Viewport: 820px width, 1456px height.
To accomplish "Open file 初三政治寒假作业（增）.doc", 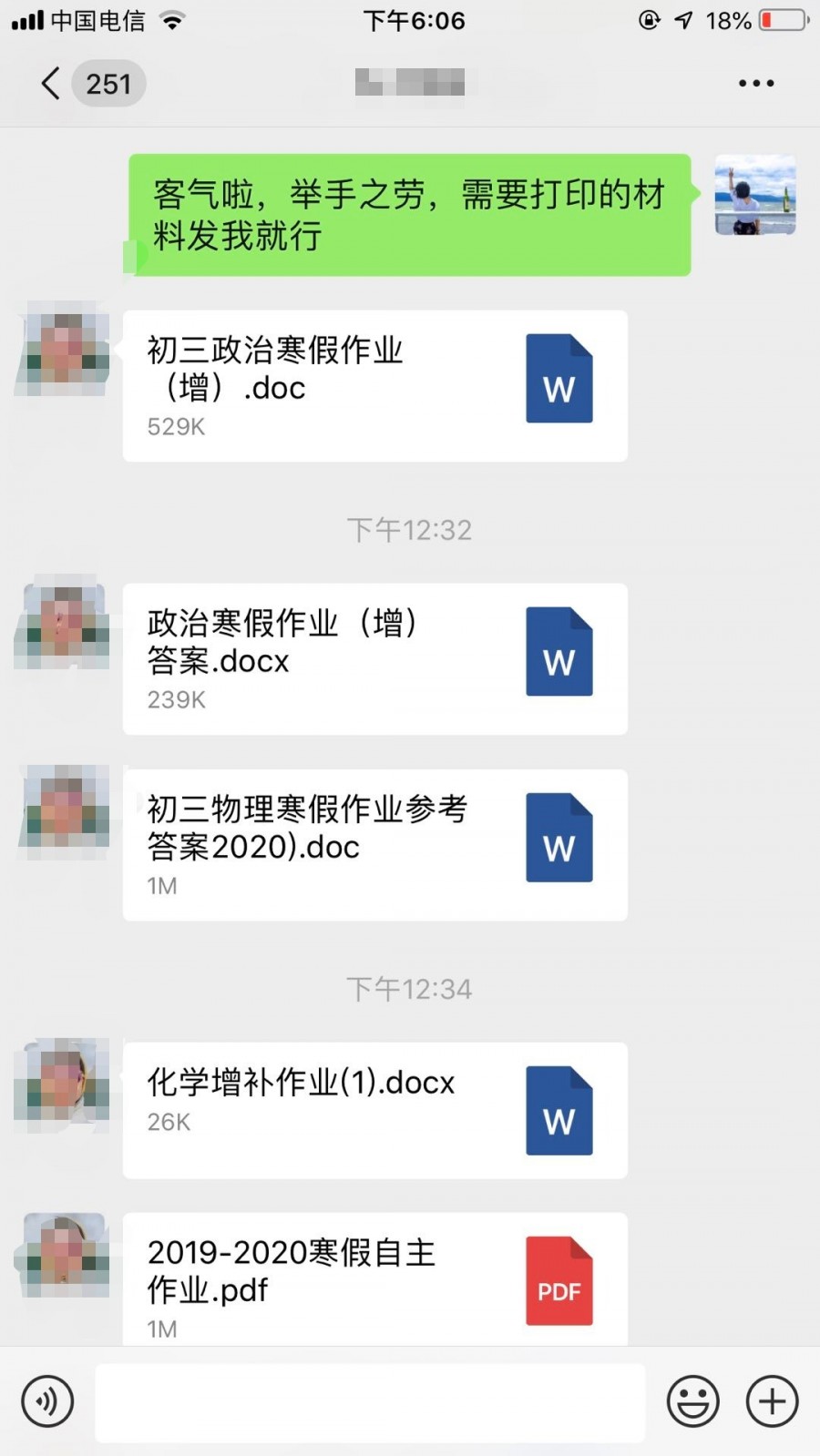I will [x=374, y=386].
